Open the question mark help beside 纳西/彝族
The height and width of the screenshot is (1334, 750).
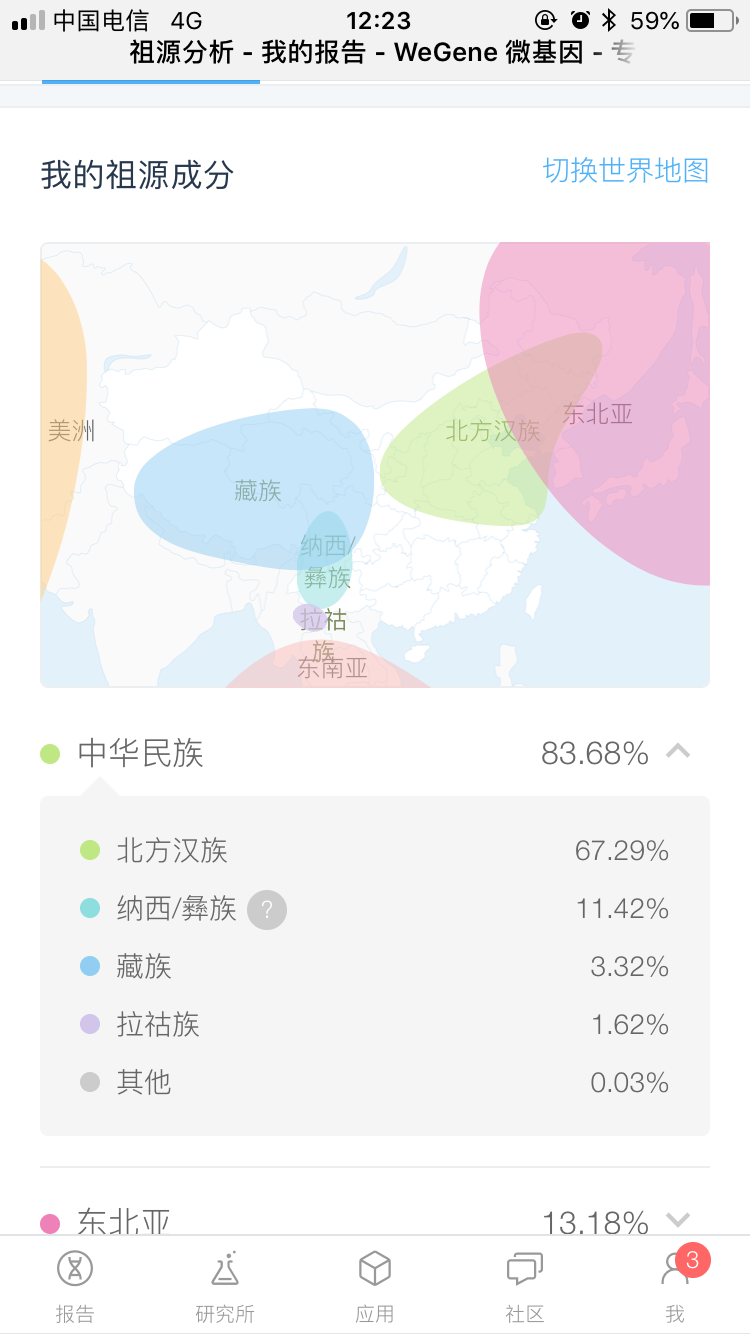pyautogui.click(x=267, y=909)
